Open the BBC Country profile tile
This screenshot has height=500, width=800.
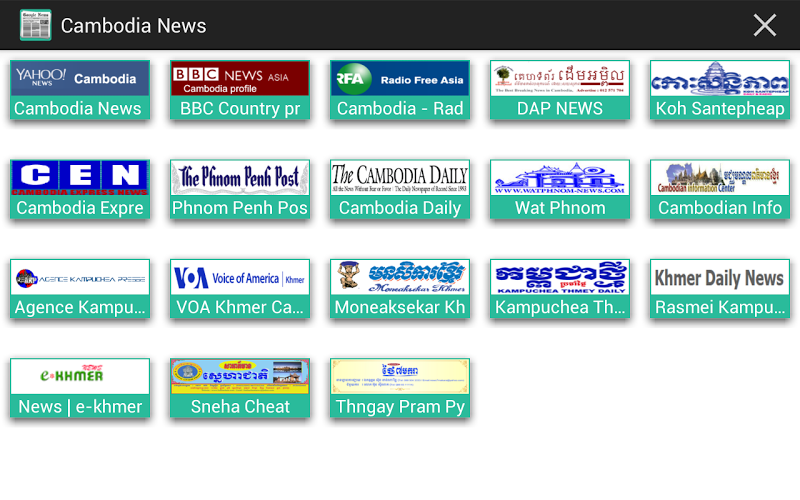point(240,90)
